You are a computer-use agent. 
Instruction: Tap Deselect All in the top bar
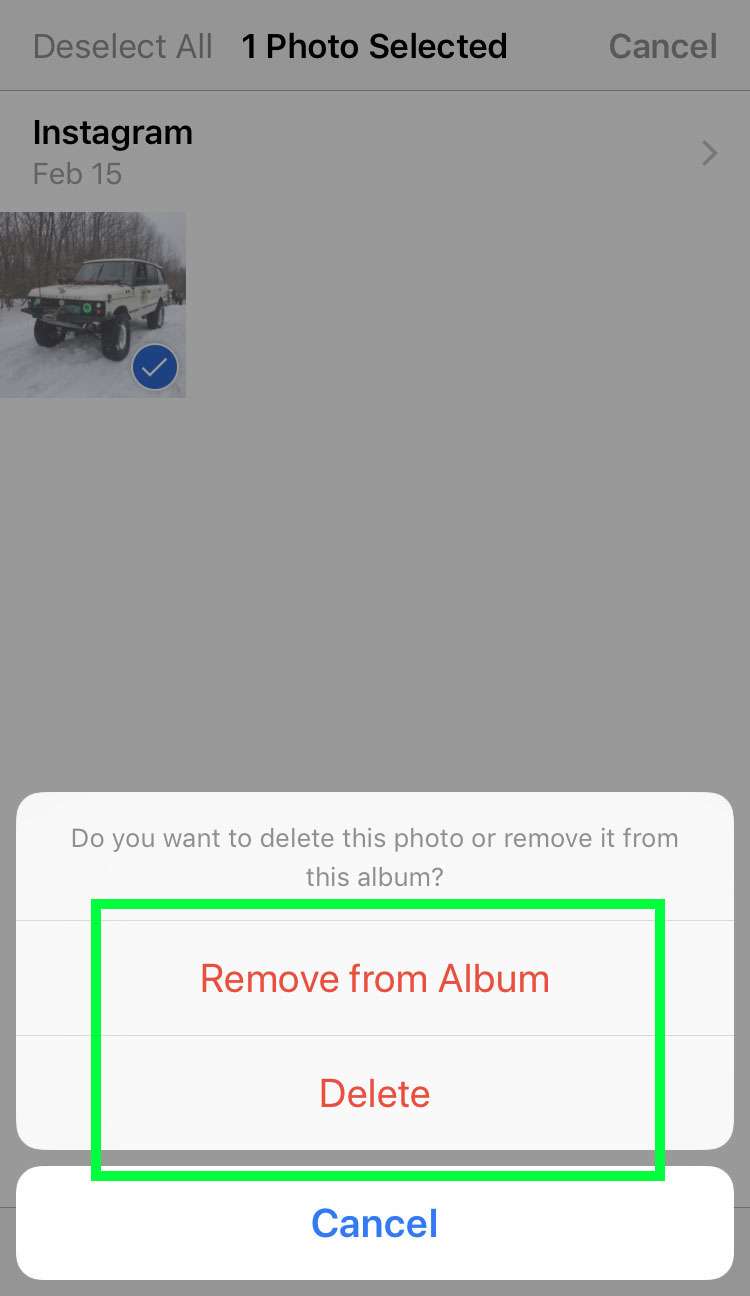(x=123, y=46)
